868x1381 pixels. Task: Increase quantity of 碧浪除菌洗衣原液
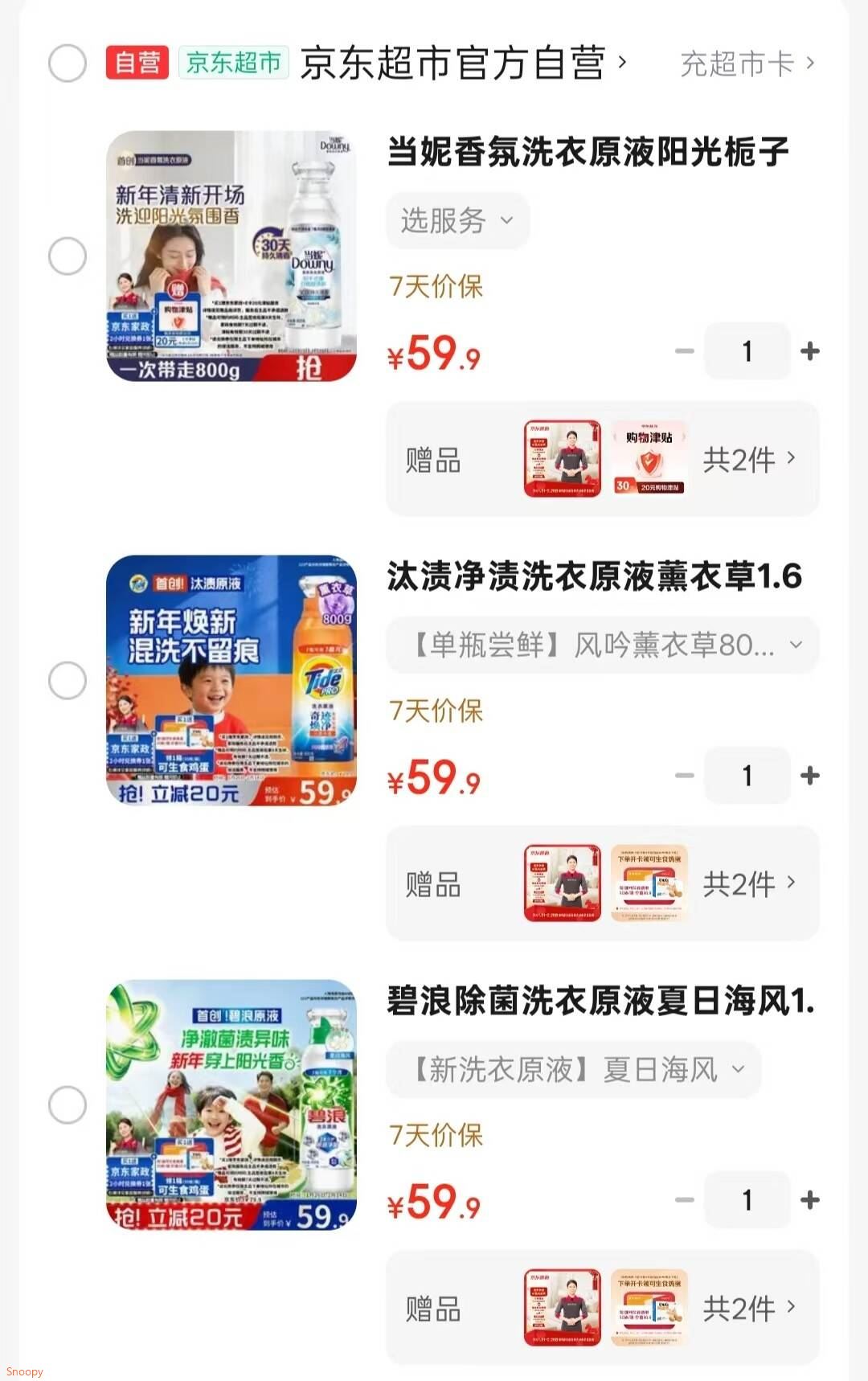tap(810, 1199)
